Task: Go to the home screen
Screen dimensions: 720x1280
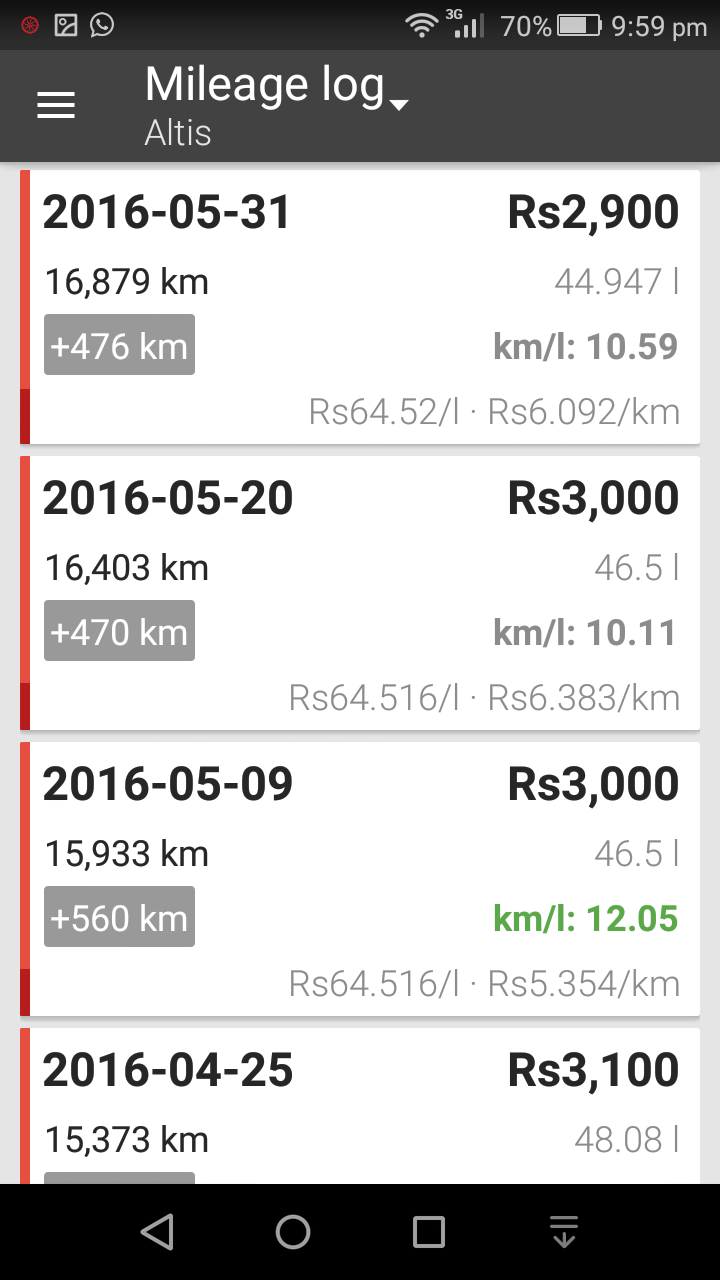Action: (x=293, y=1232)
